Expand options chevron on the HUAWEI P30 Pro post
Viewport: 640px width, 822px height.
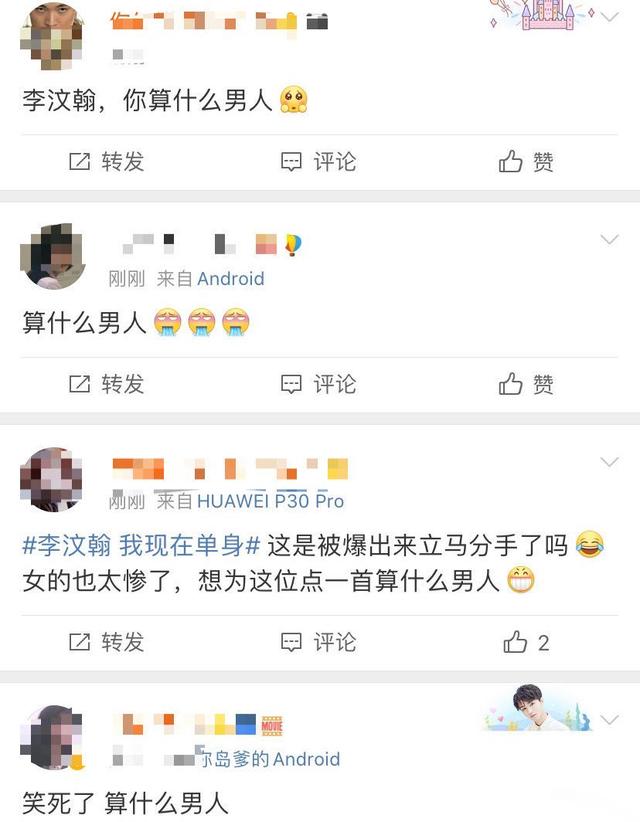click(x=609, y=462)
